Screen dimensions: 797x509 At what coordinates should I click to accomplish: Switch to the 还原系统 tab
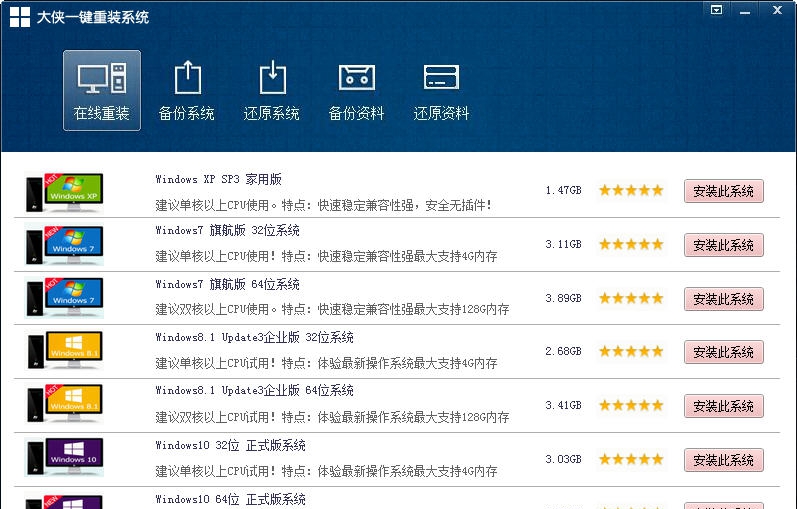(x=272, y=90)
